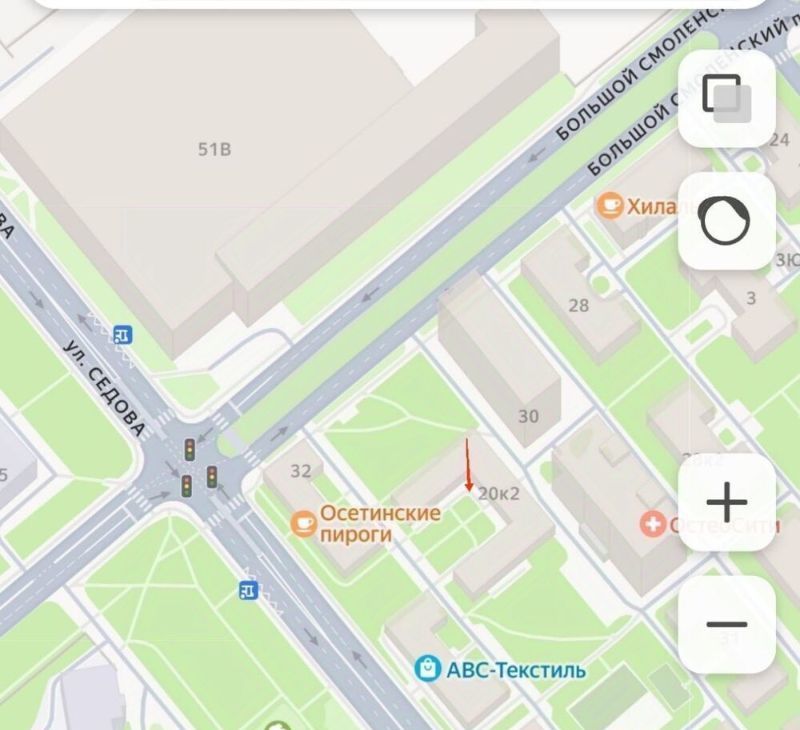Viewport: 800px width, 730px height.
Task: Tap the medical clinic marker with red cross
Action: [x=653, y=523]
